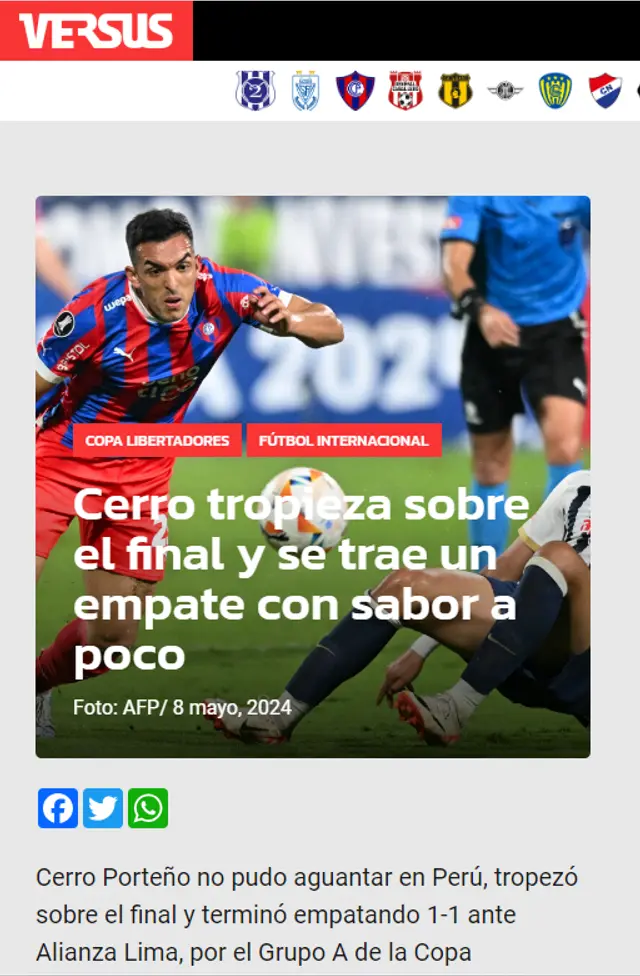640x976 pixels.
Task: Open the black-and-yellow Guaraní crest
Action: [455, 91]
